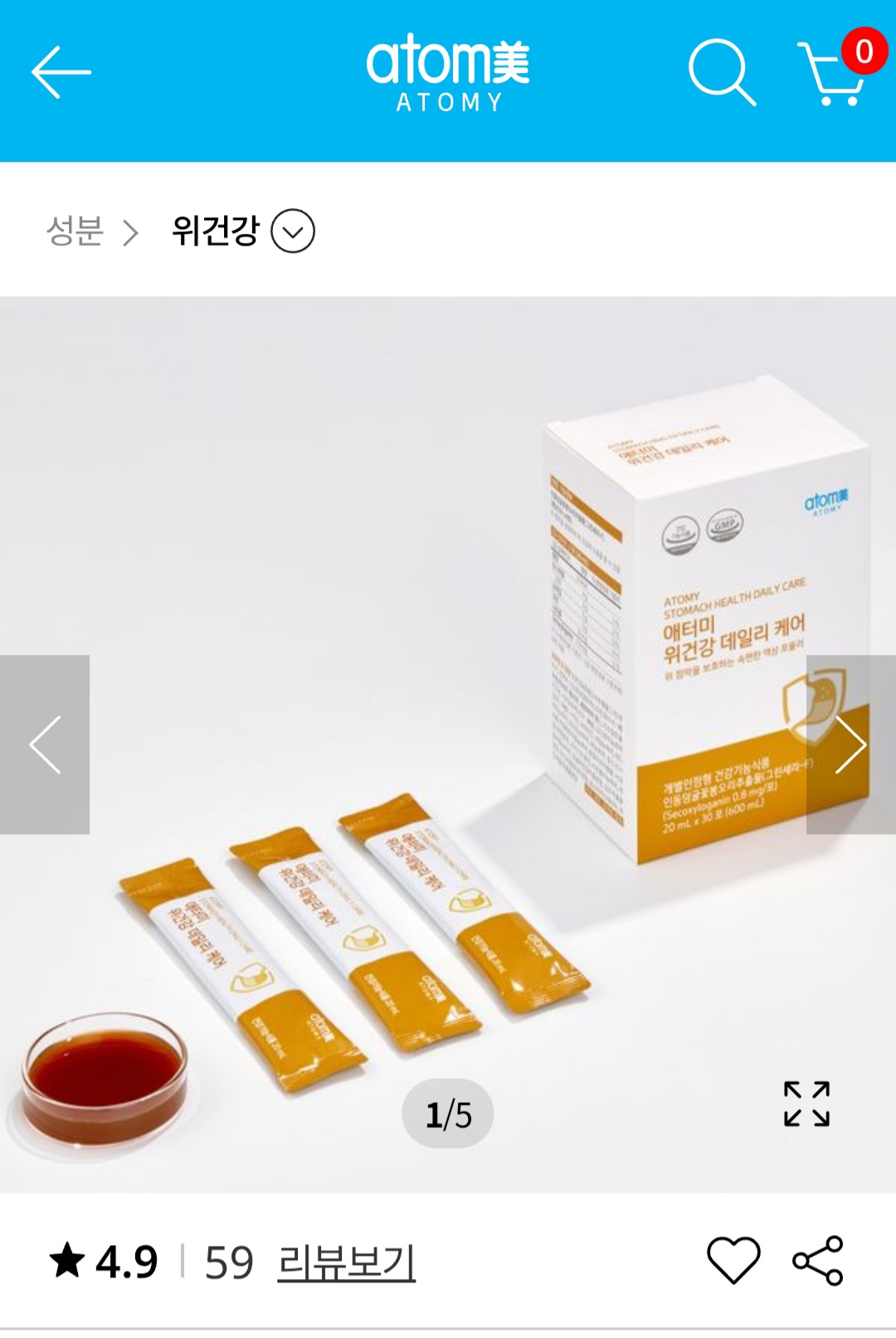
Task: Show the next product image
Action: [850, 745]
